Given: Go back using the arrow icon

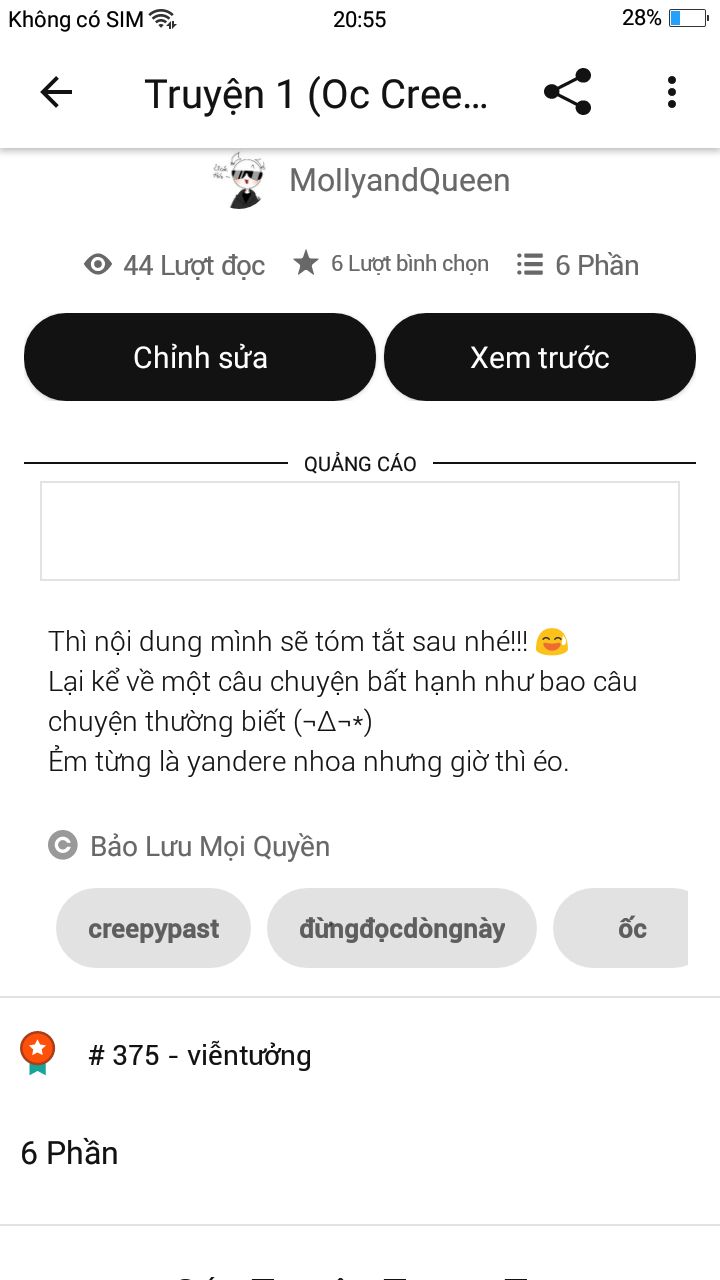Looking at the screenshot, I should [56, 93].
